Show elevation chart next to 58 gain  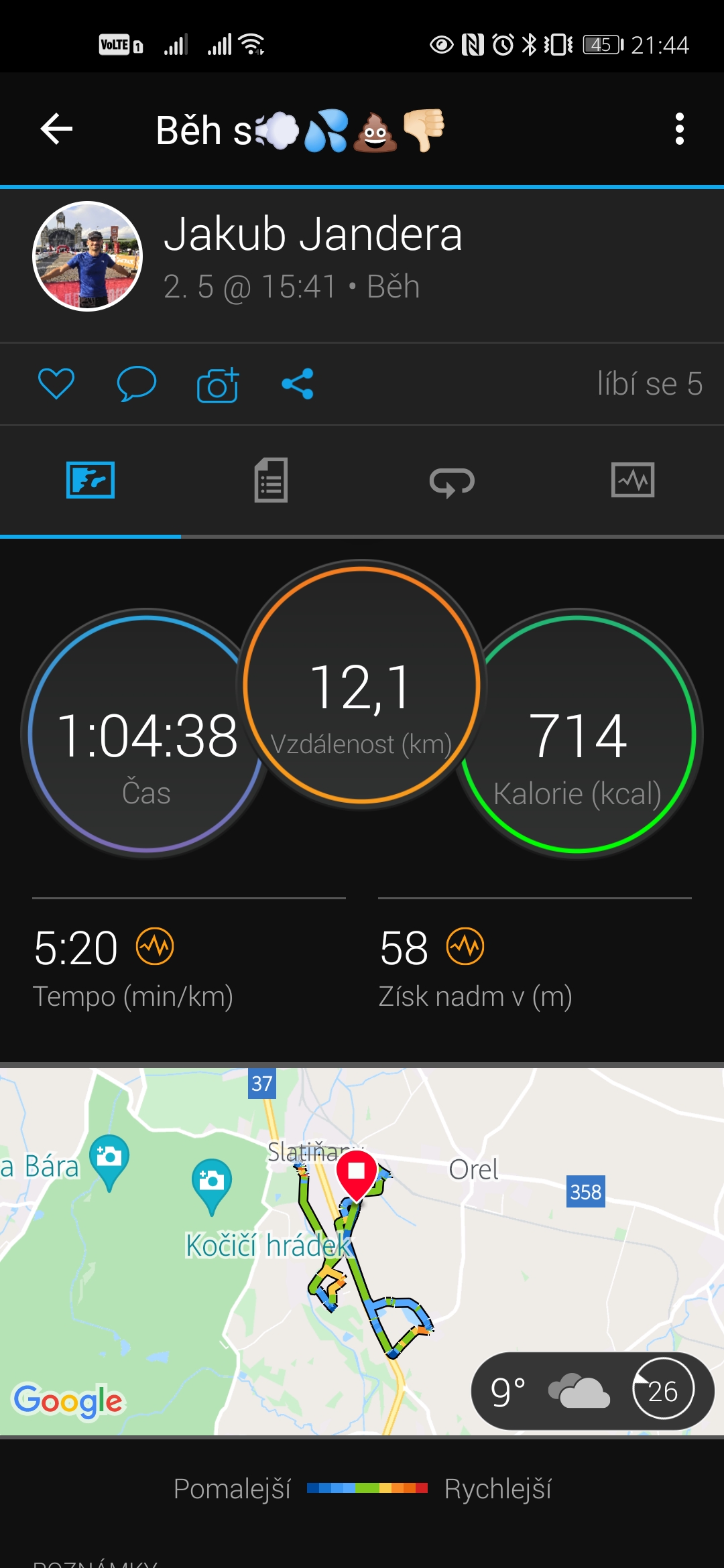click(465, 947)
